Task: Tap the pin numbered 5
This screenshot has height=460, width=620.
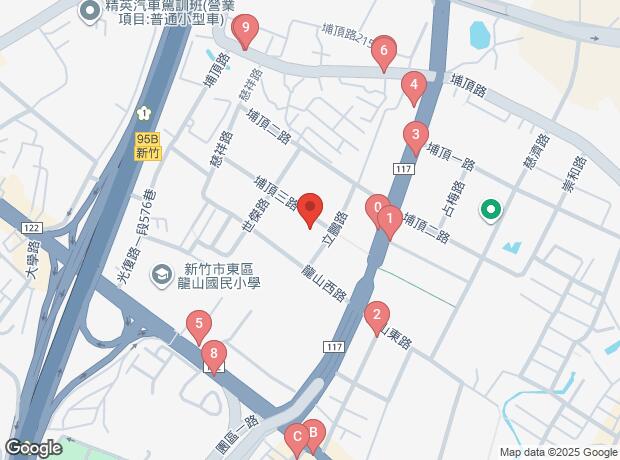Action: point(200,325)
